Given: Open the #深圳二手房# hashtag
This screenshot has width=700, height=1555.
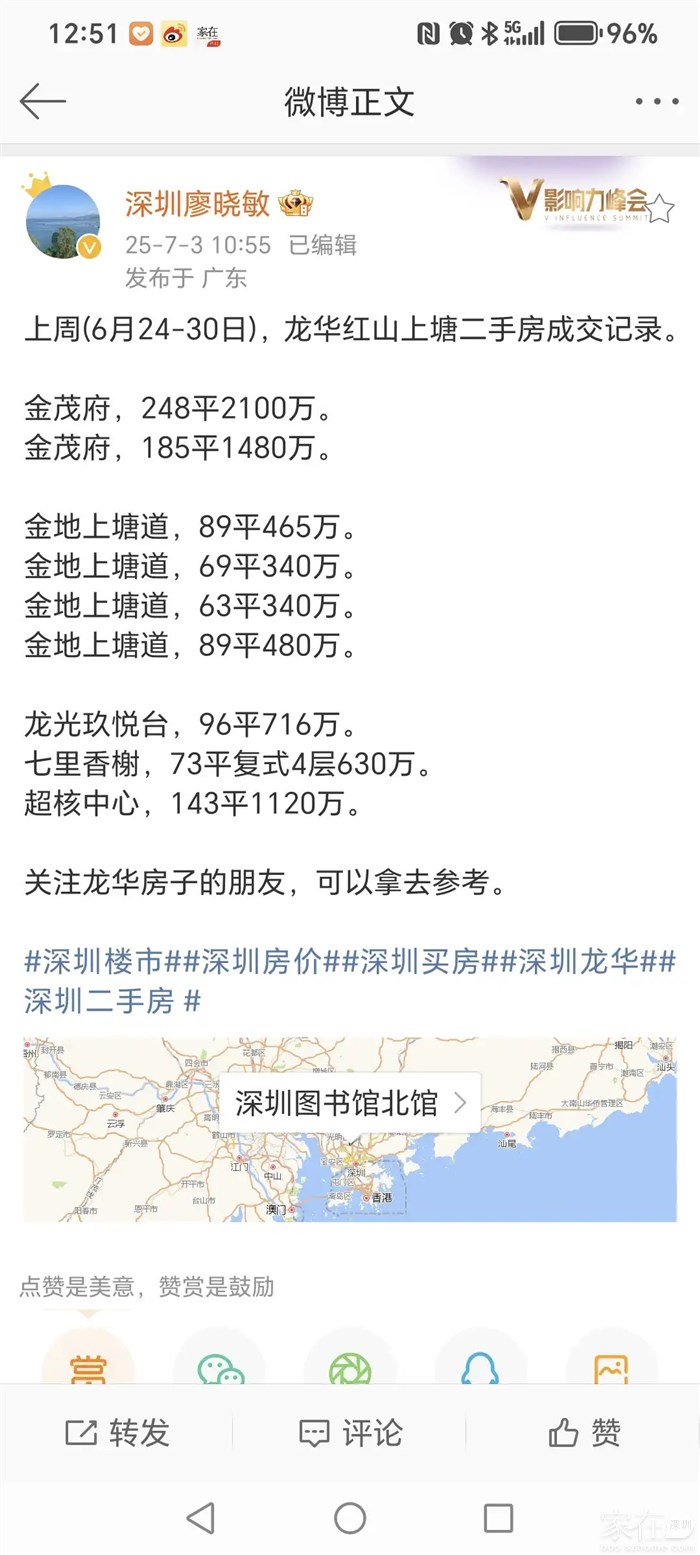Looking at the screenshot, I should [112, 1000].
